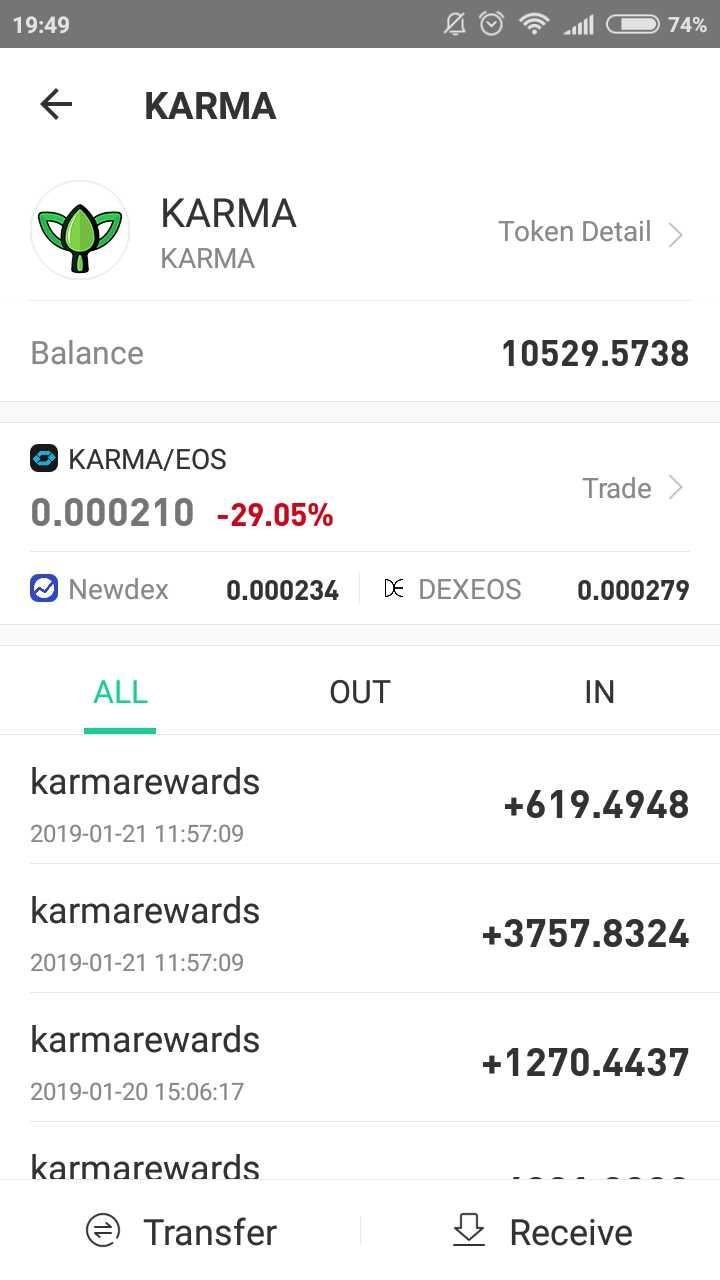Select the Newdex exchange price
The width and height of the screenshot is (720, 1280).
185,589
